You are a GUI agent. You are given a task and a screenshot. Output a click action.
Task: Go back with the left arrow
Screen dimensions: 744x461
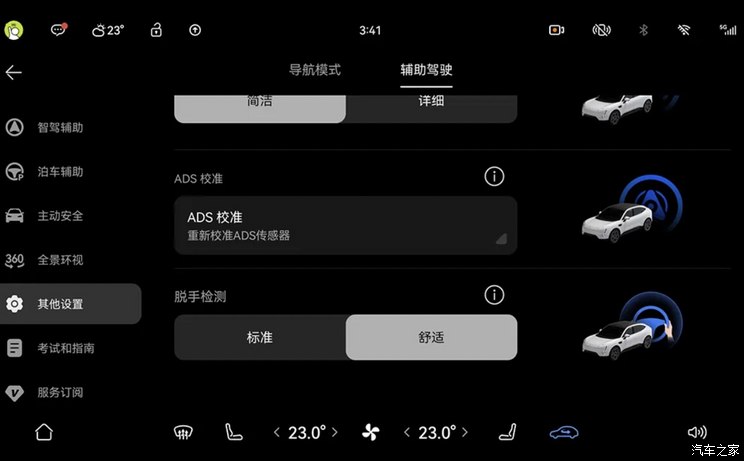pos(13,73)
